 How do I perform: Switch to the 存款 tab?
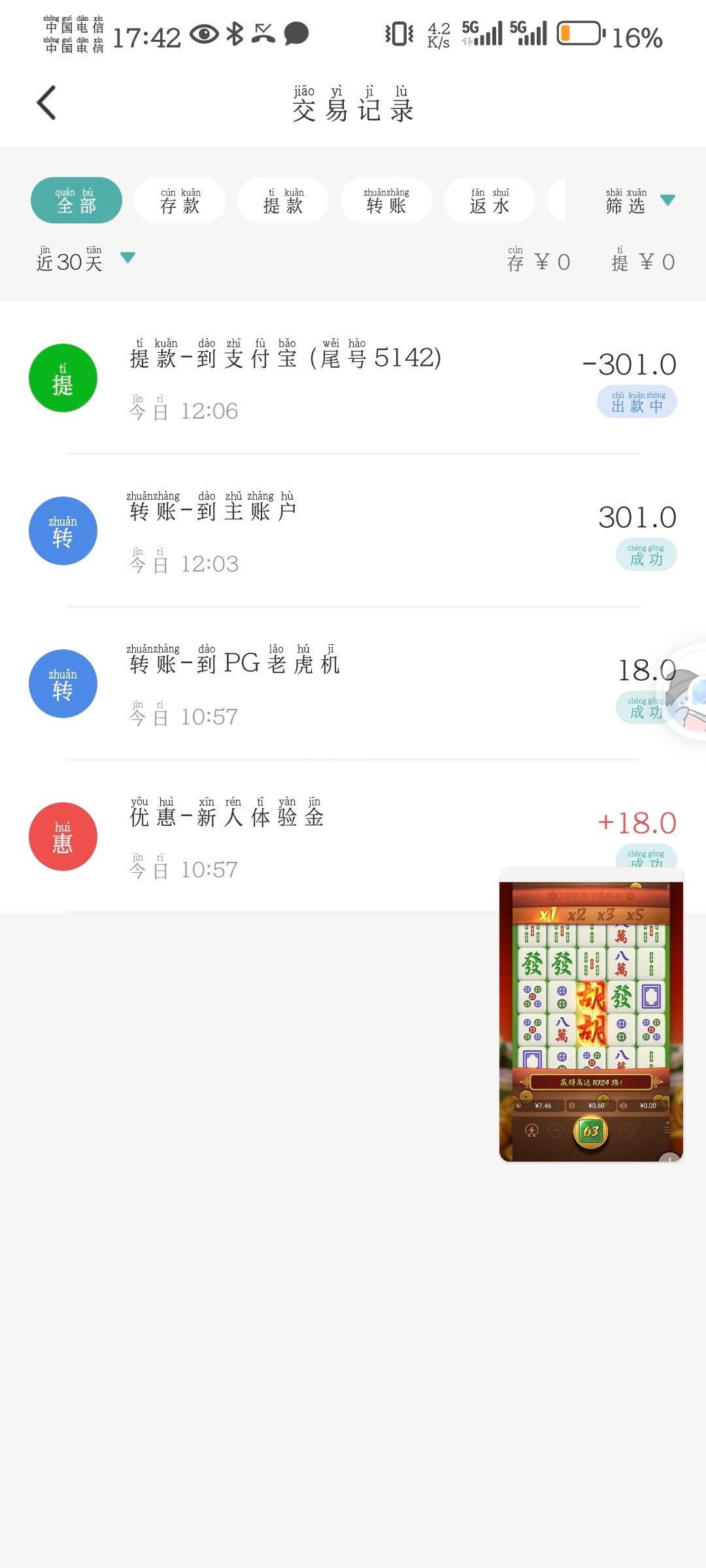[180, 200]
